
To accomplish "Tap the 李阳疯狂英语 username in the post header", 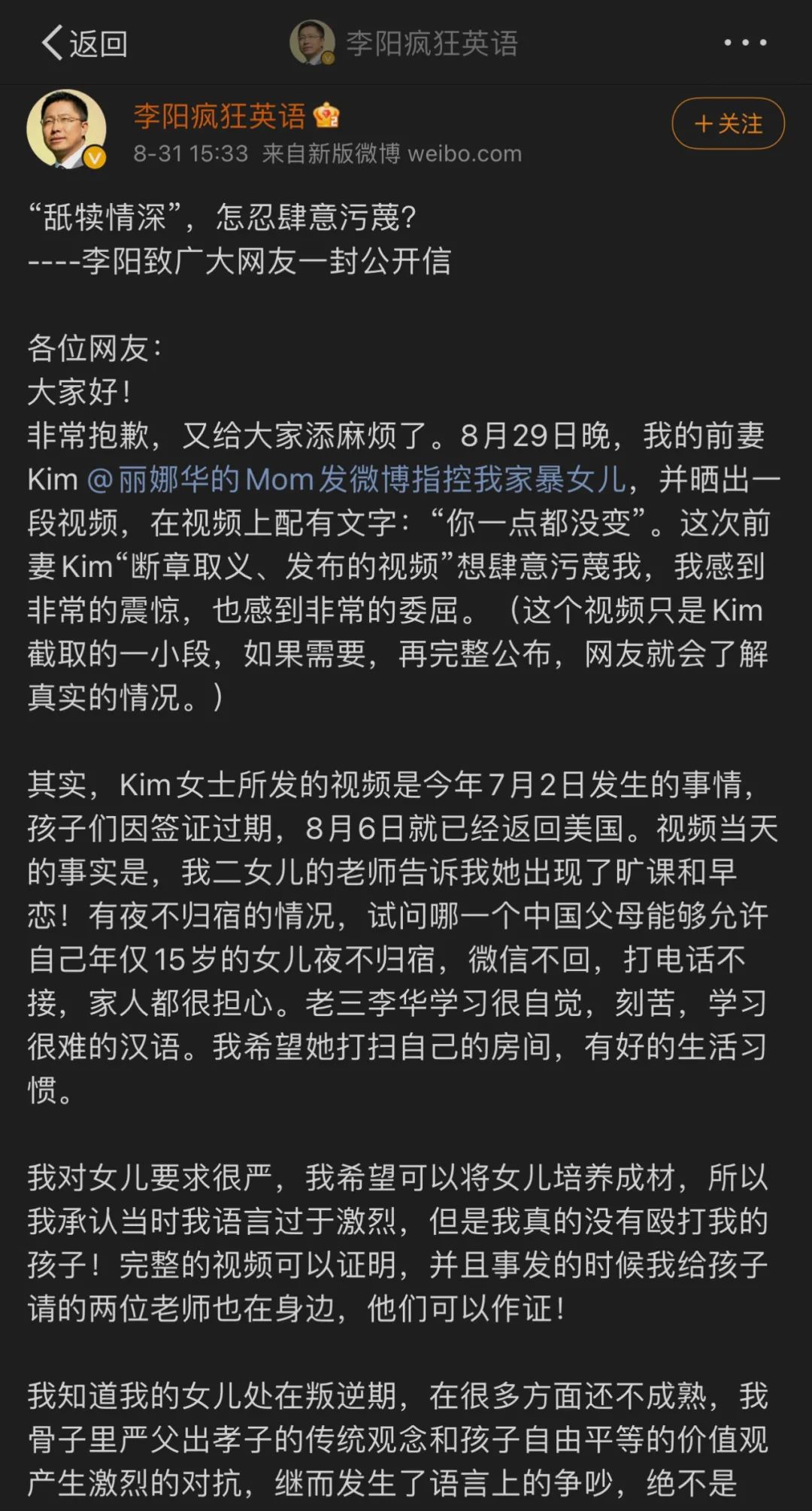I will (x=220, y=116).
